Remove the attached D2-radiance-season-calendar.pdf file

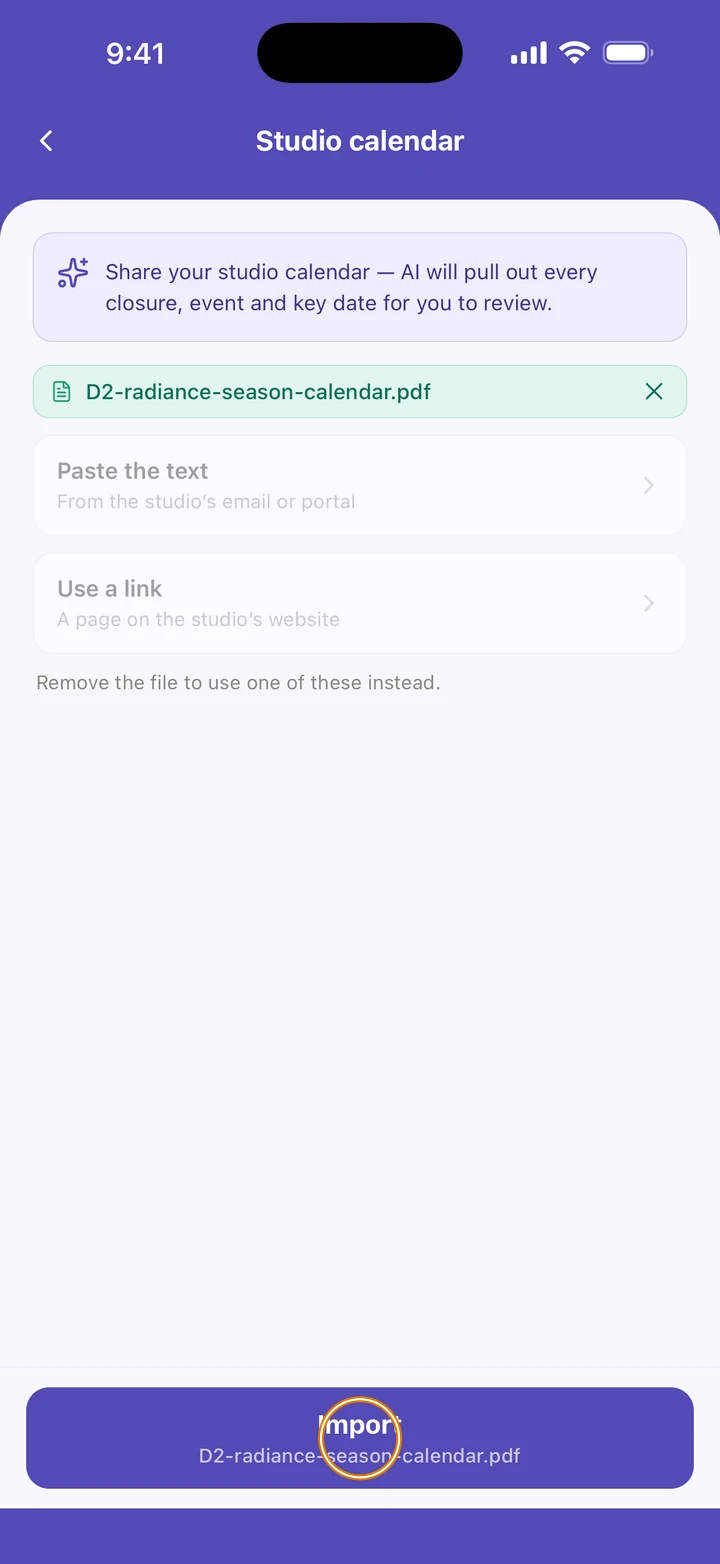pos(654,392)
